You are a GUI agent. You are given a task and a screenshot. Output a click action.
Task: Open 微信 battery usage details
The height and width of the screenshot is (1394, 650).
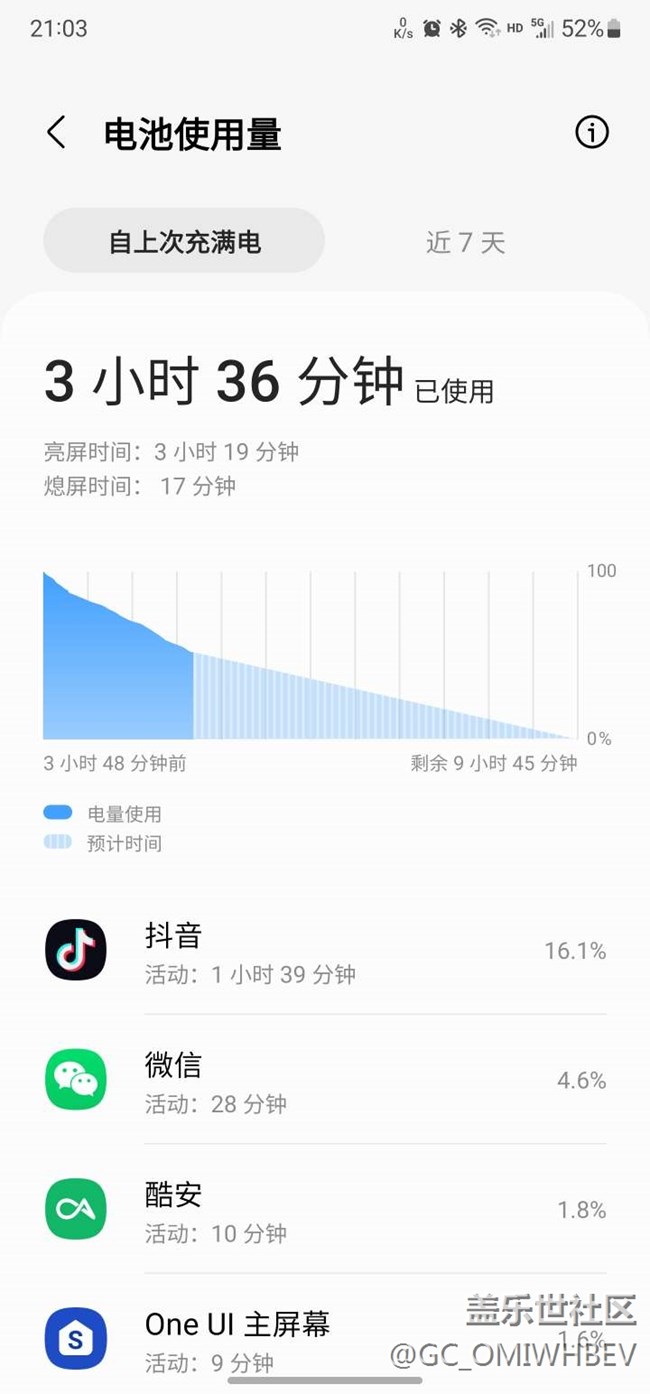325,1079
